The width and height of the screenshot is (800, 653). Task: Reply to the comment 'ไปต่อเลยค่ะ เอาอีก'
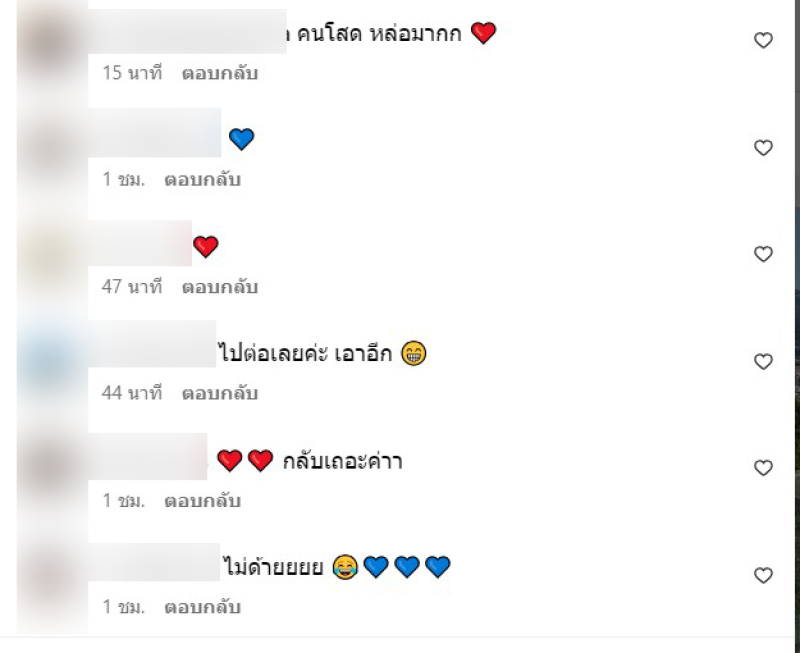tap(219, 394)
